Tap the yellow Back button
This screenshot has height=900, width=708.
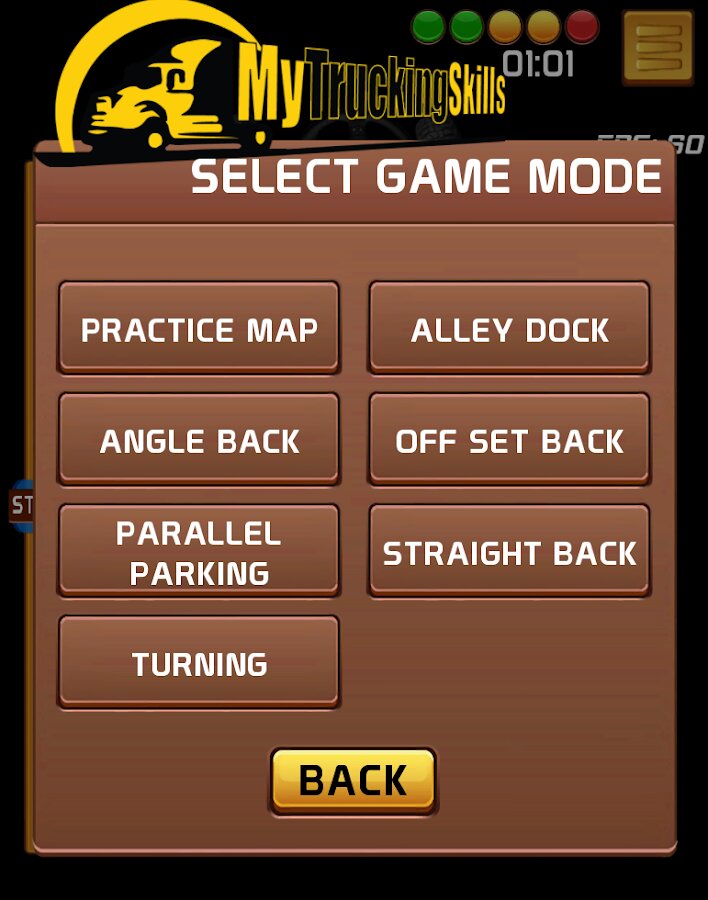353,780
